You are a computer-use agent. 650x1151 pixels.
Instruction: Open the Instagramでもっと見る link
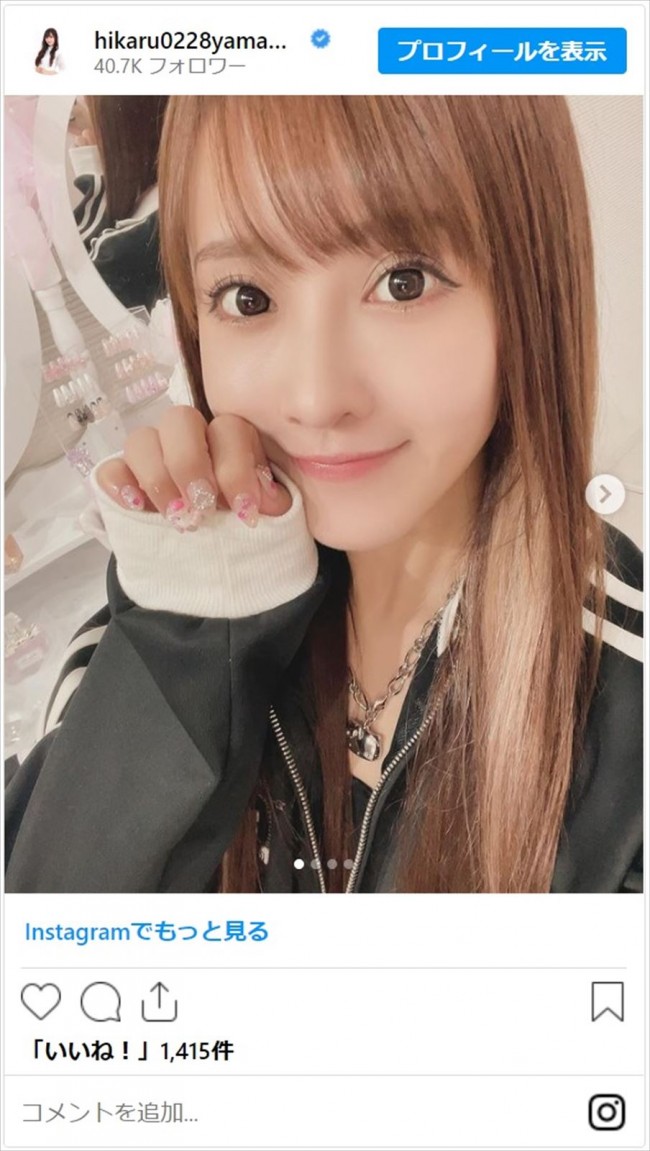[x=146, y=932]
